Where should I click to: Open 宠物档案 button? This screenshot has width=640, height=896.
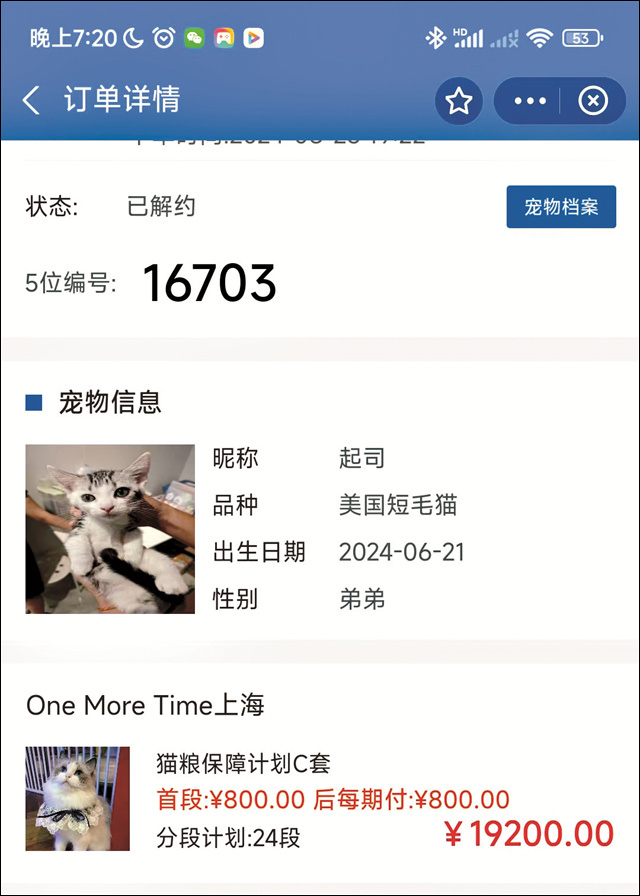tap(561, 207)
